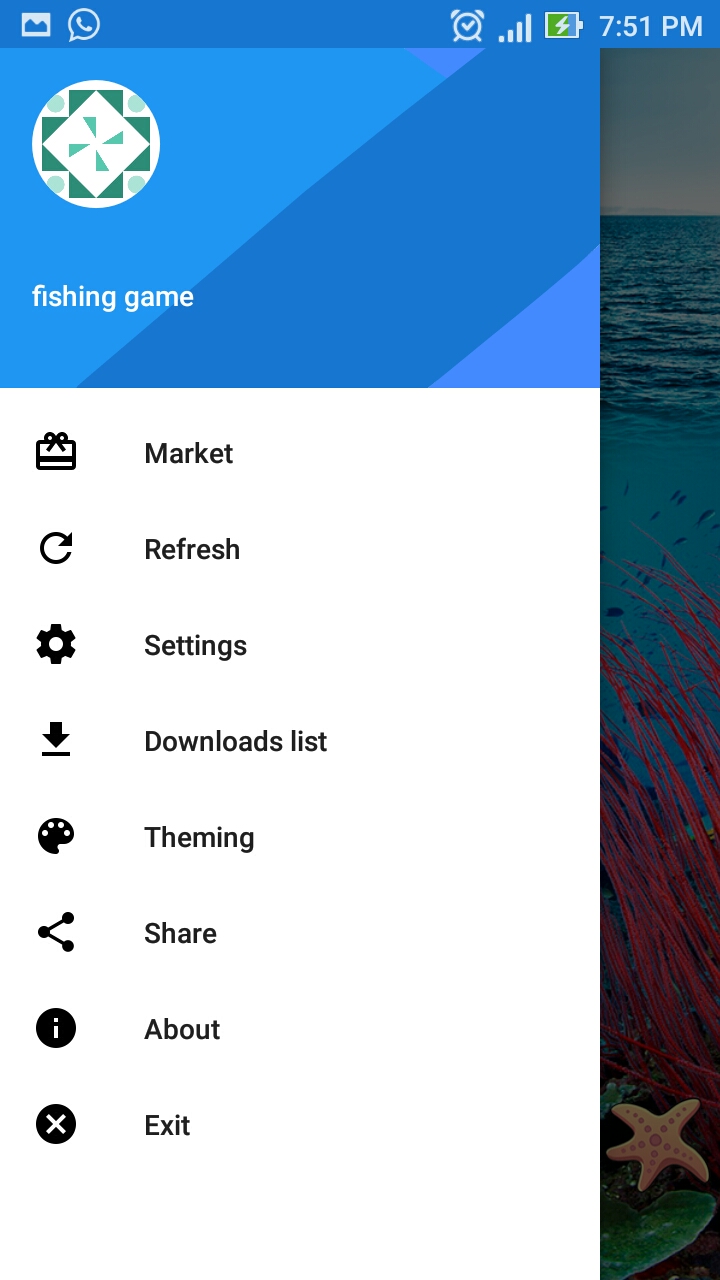Tap the Refresh circular arrow icon

(x=55, y=548)
